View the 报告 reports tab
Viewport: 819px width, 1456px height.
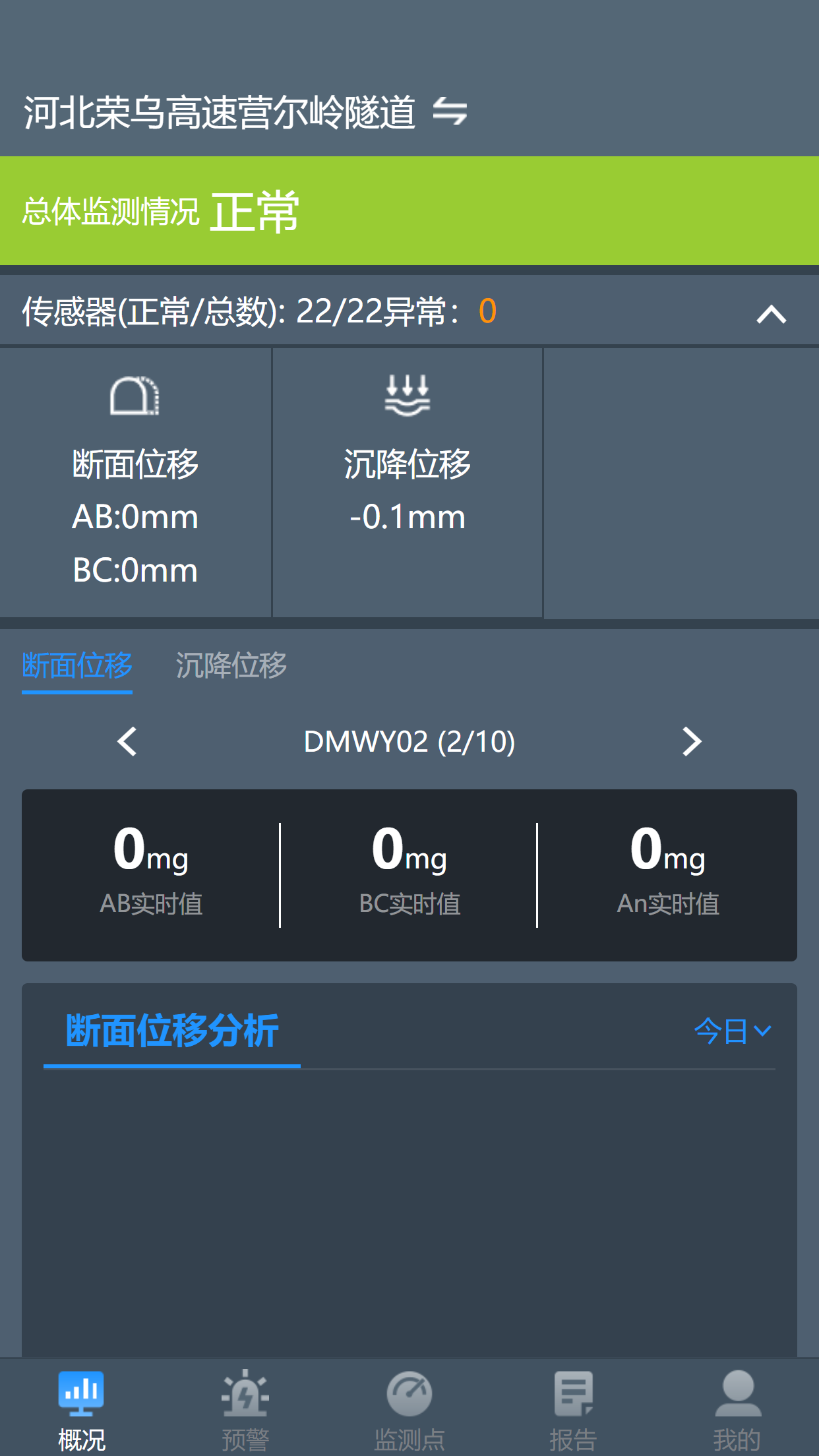point(573,1410)
